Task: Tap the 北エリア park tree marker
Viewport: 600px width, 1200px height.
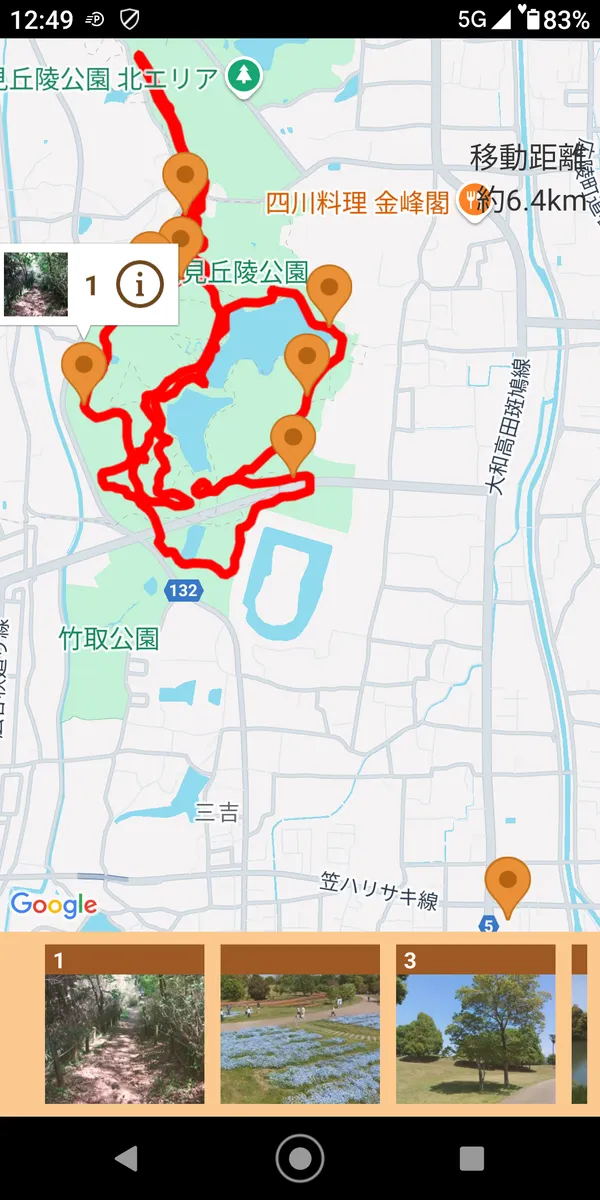Action: (243, 75)
